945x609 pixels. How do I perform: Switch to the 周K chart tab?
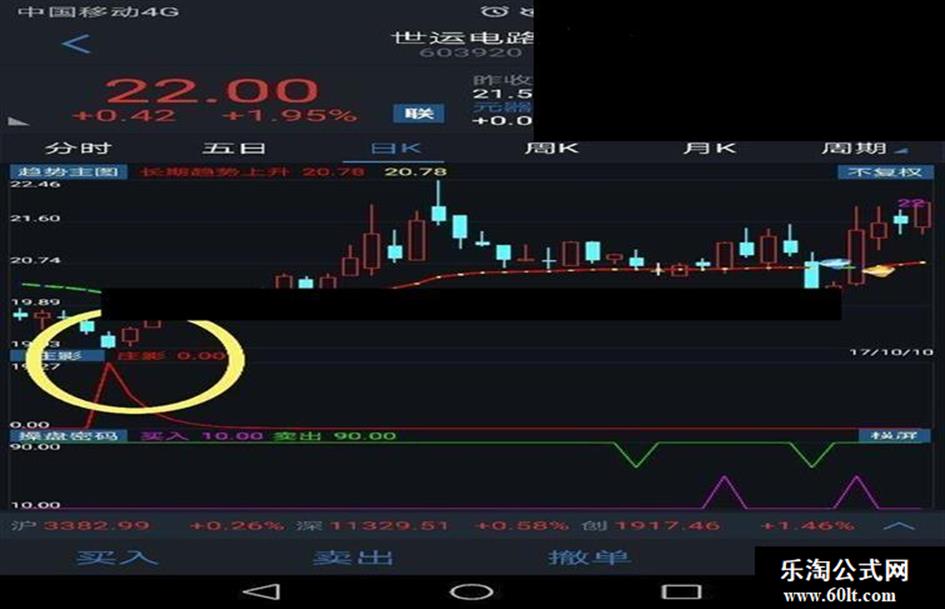point(553,149)
